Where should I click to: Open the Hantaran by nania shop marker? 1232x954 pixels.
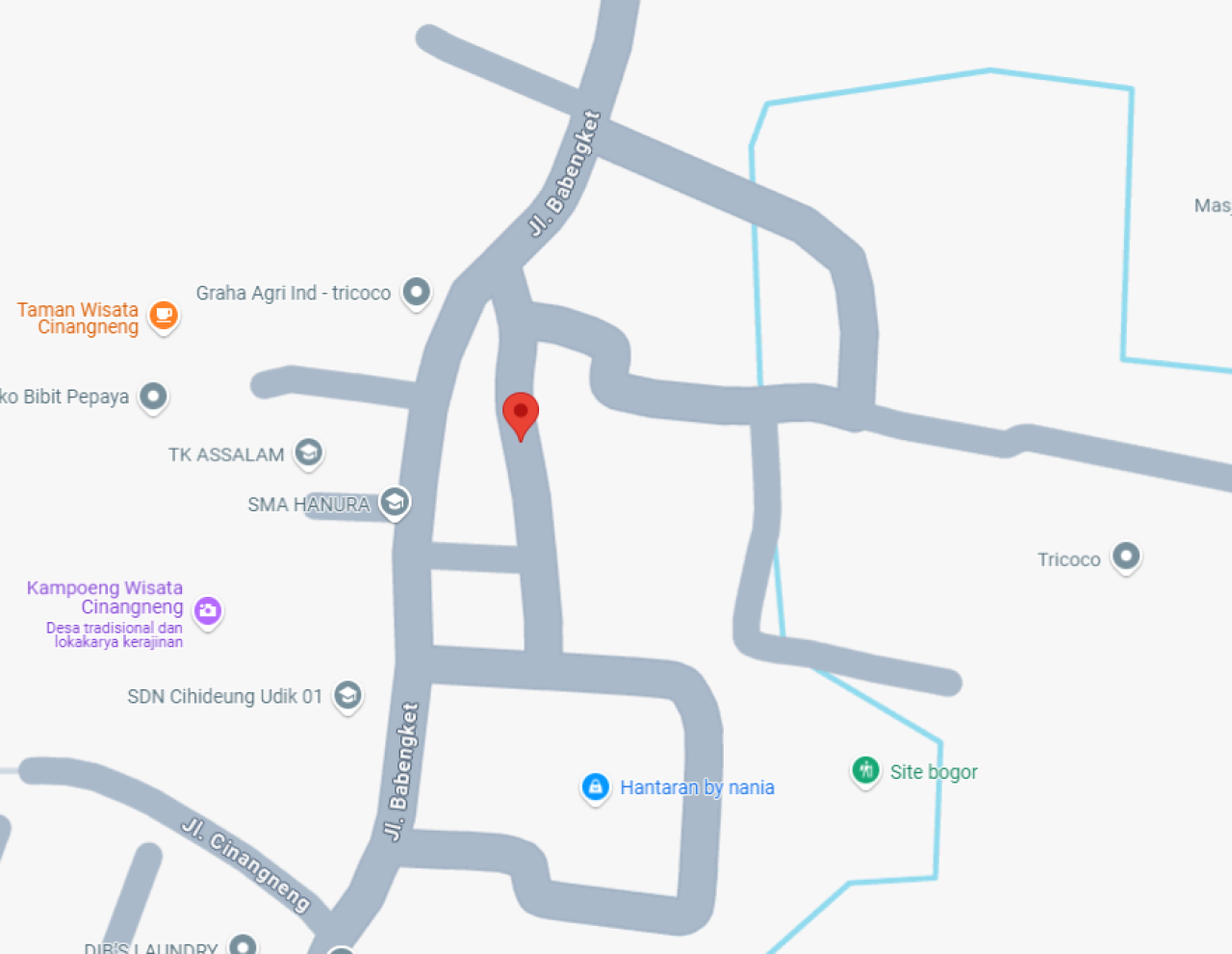pos(595,786)
